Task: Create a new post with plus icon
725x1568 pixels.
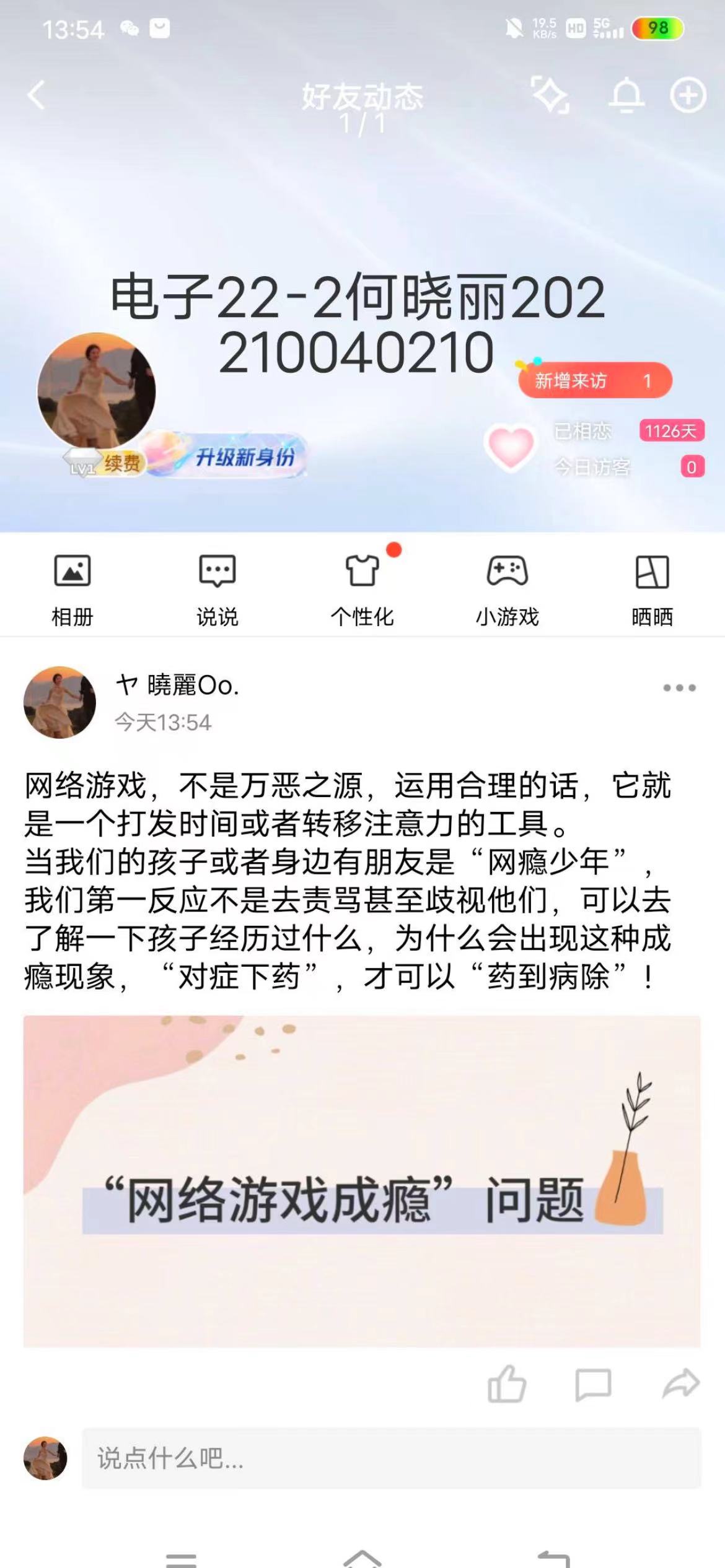Action: (x=688, y=95)
